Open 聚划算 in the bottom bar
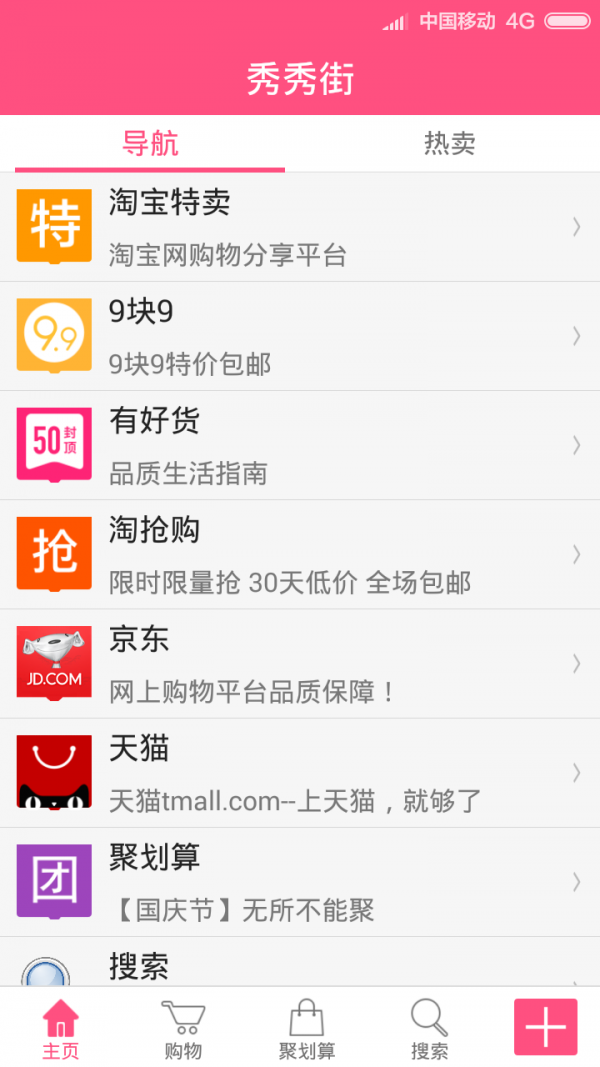Viewport: 600px width, 1067px height. coord(306,1028)
